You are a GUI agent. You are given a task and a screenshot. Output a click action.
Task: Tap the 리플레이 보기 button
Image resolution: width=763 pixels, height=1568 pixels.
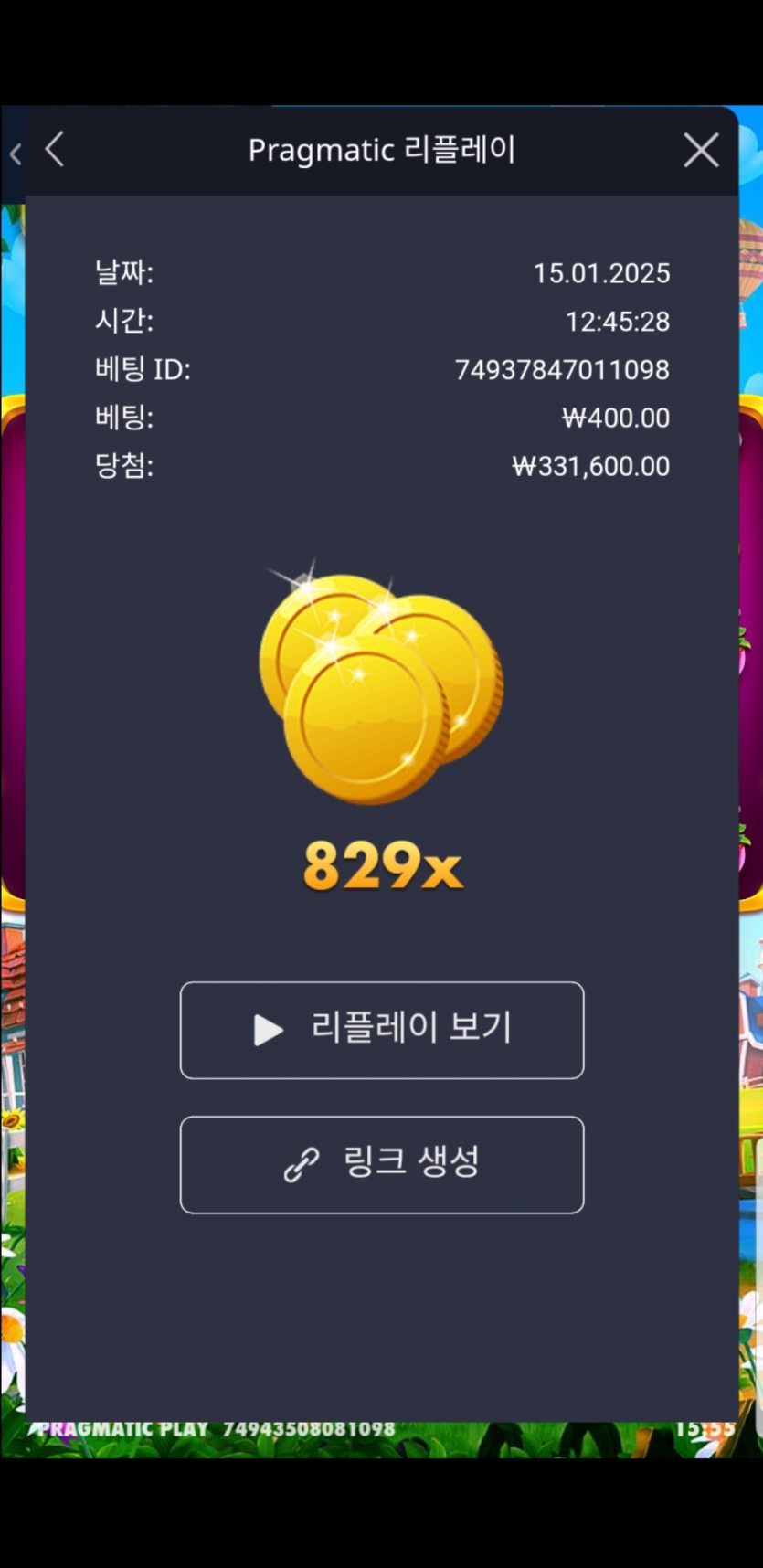382,1030
